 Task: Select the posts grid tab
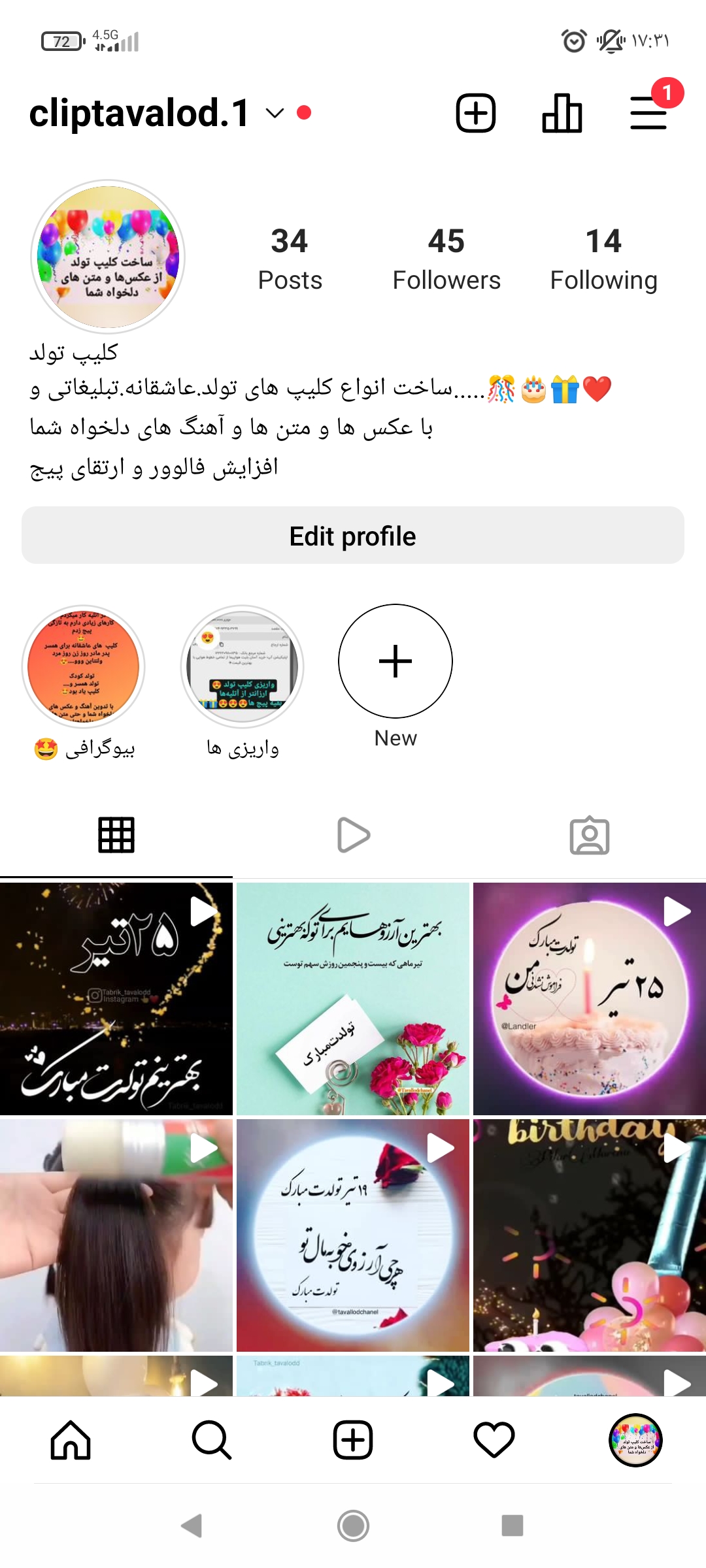tap(116, 835)
